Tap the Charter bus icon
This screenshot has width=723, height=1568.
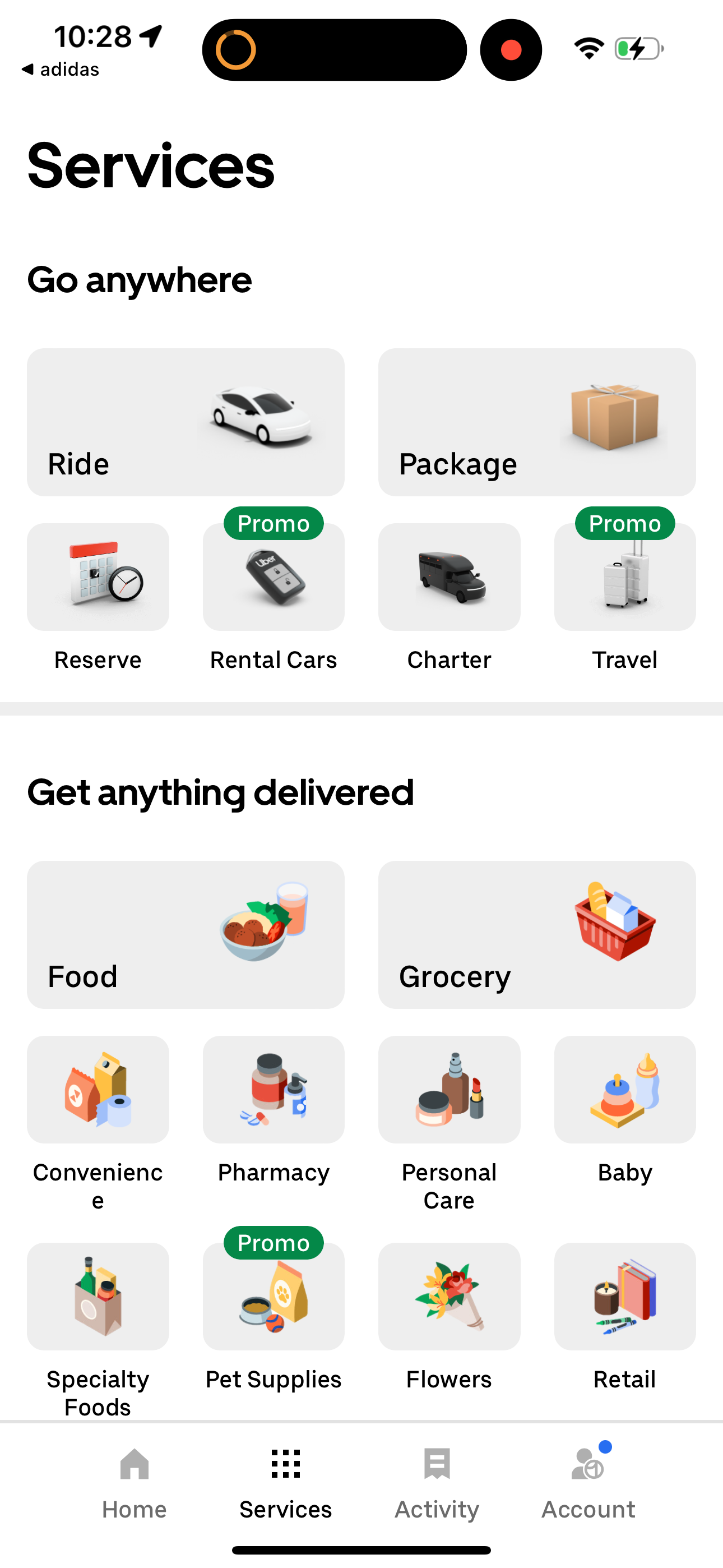(449, 577)
